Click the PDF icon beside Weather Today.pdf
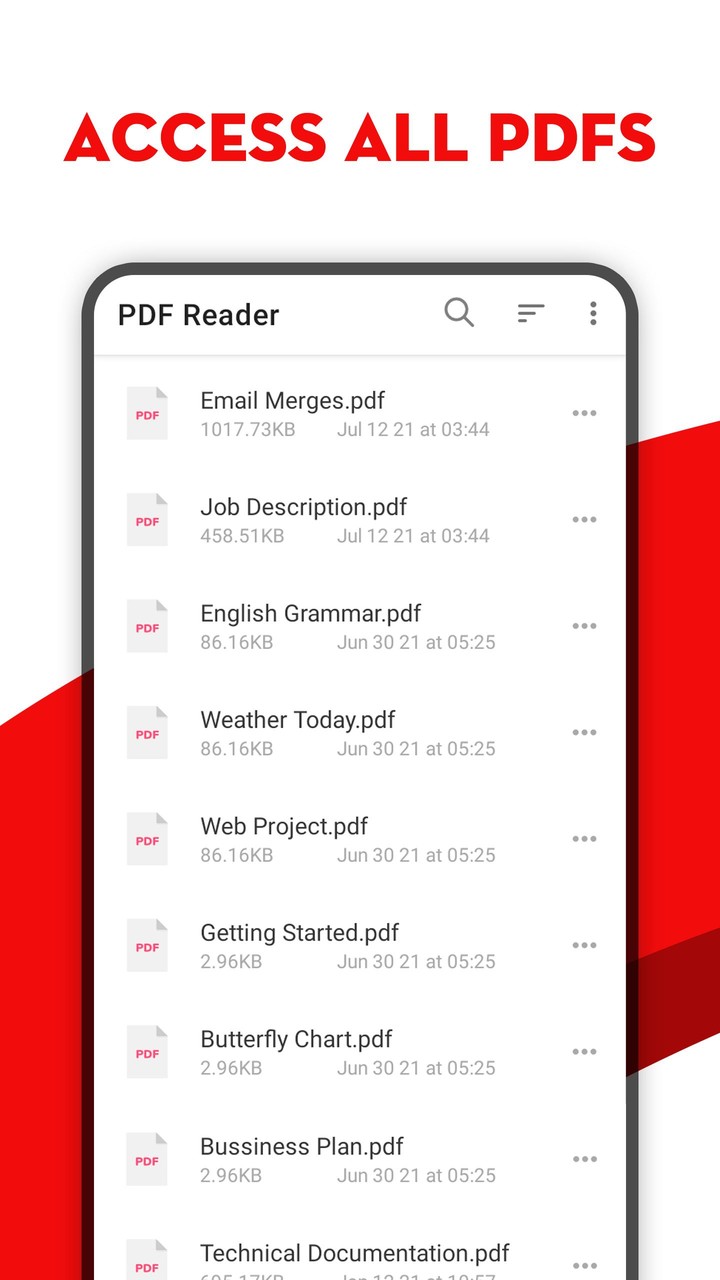Viewport: 720px width, 1280px height. point(146,732)
